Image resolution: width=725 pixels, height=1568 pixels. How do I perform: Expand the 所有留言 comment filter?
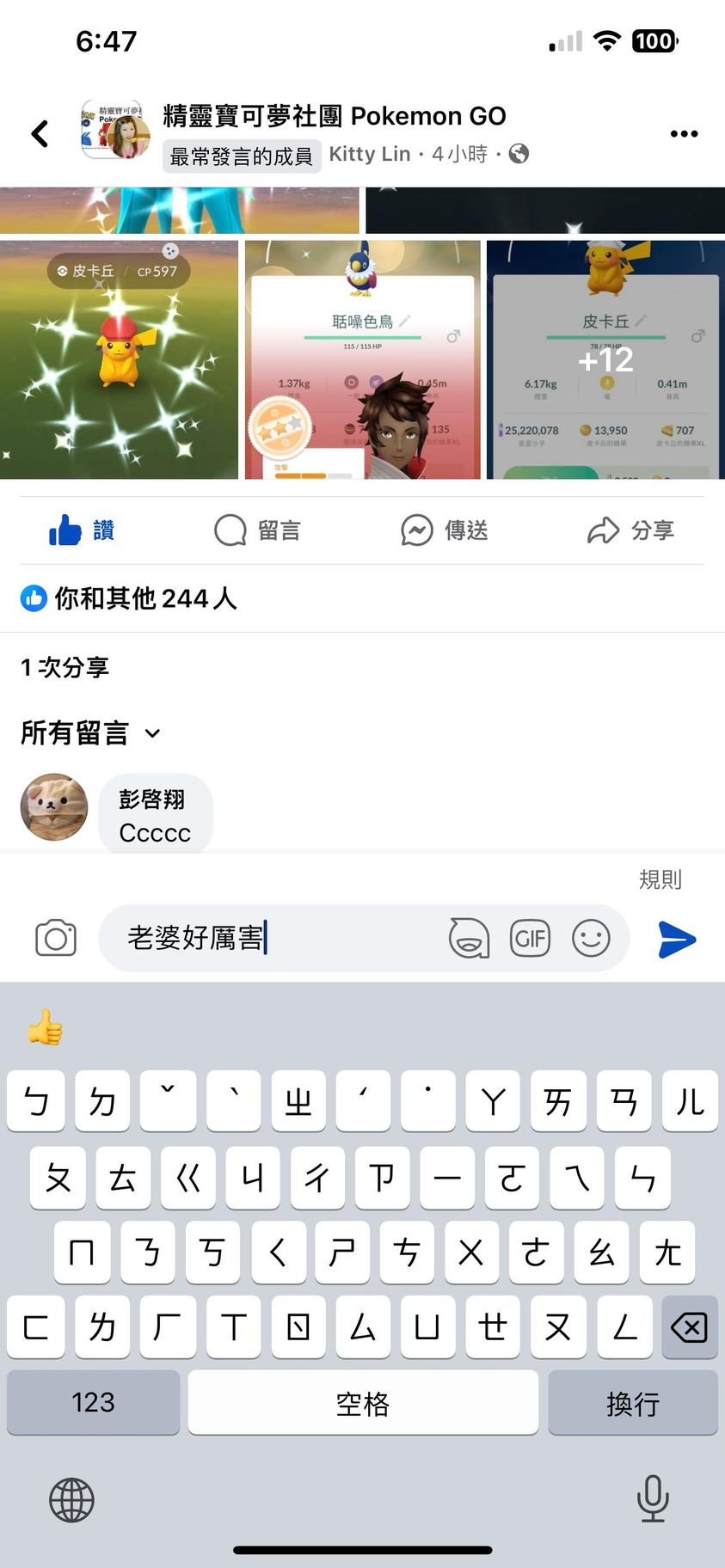click(x=90, y=733)
